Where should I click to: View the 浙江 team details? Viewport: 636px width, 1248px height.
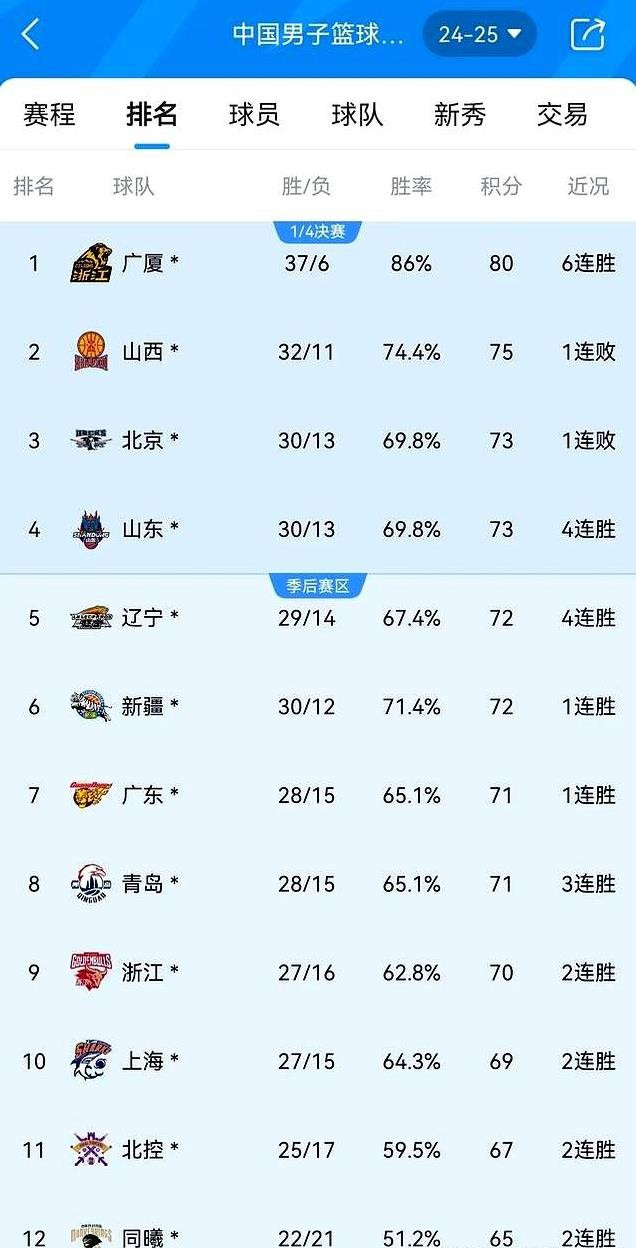pos(318,972)
